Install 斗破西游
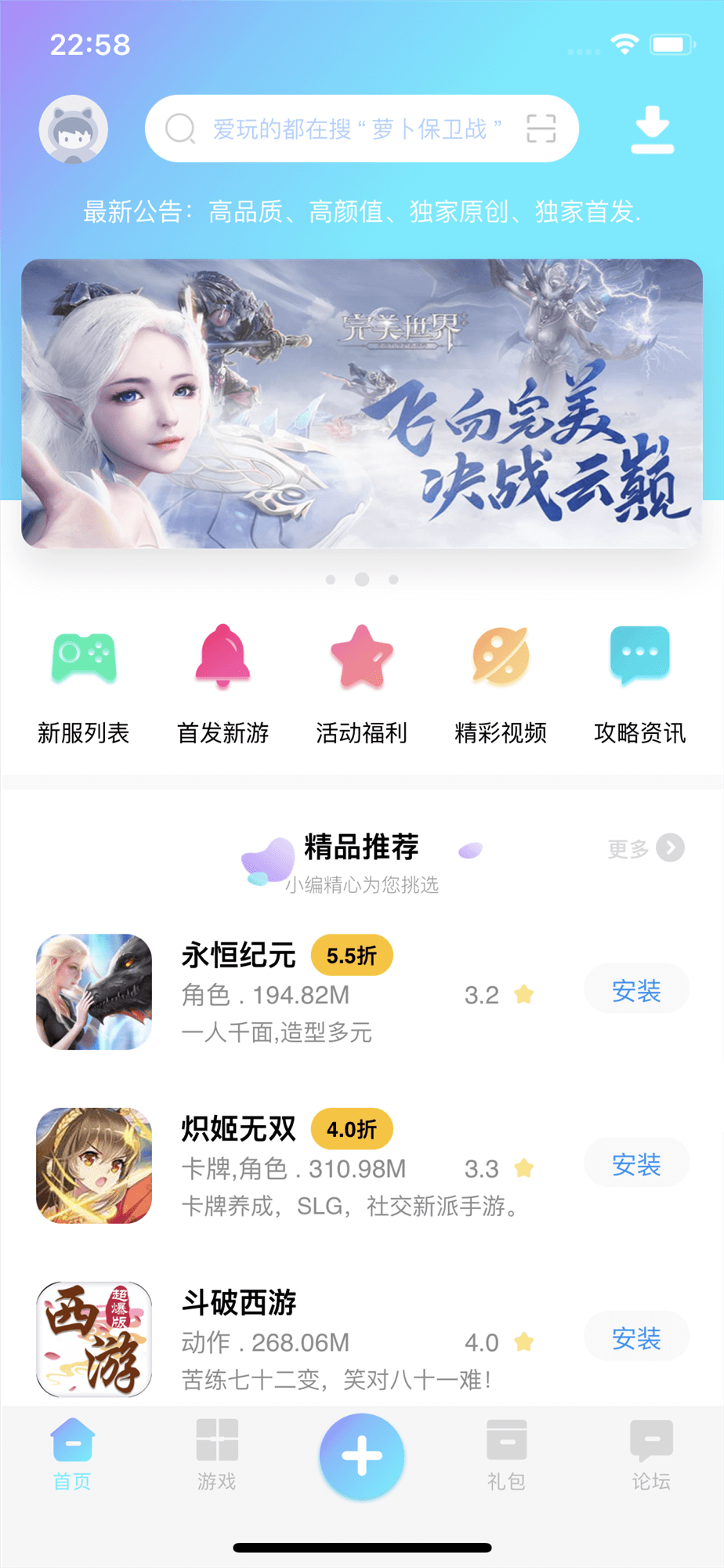 (636, 1338)
